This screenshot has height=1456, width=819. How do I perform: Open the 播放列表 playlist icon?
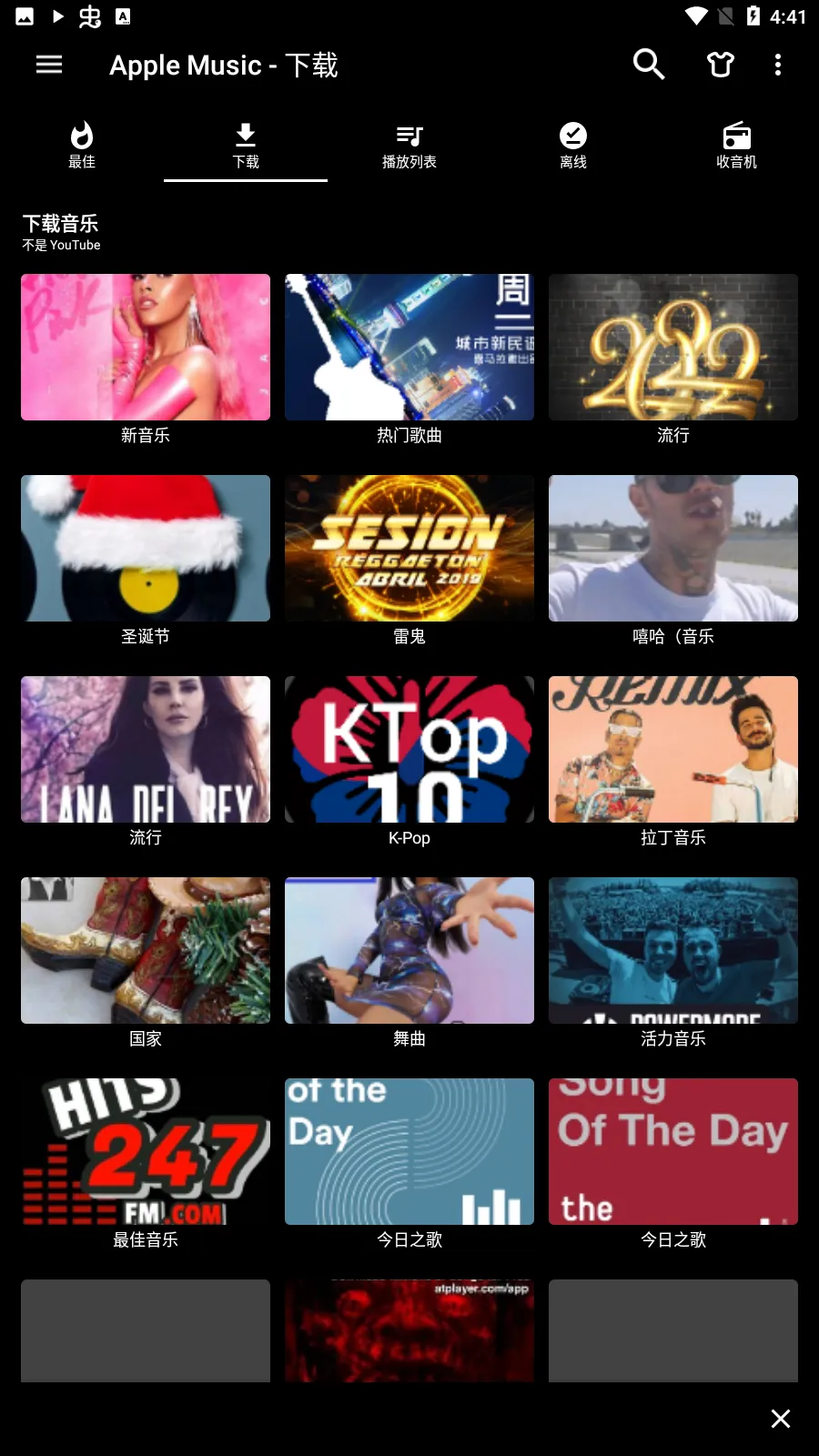409,135
